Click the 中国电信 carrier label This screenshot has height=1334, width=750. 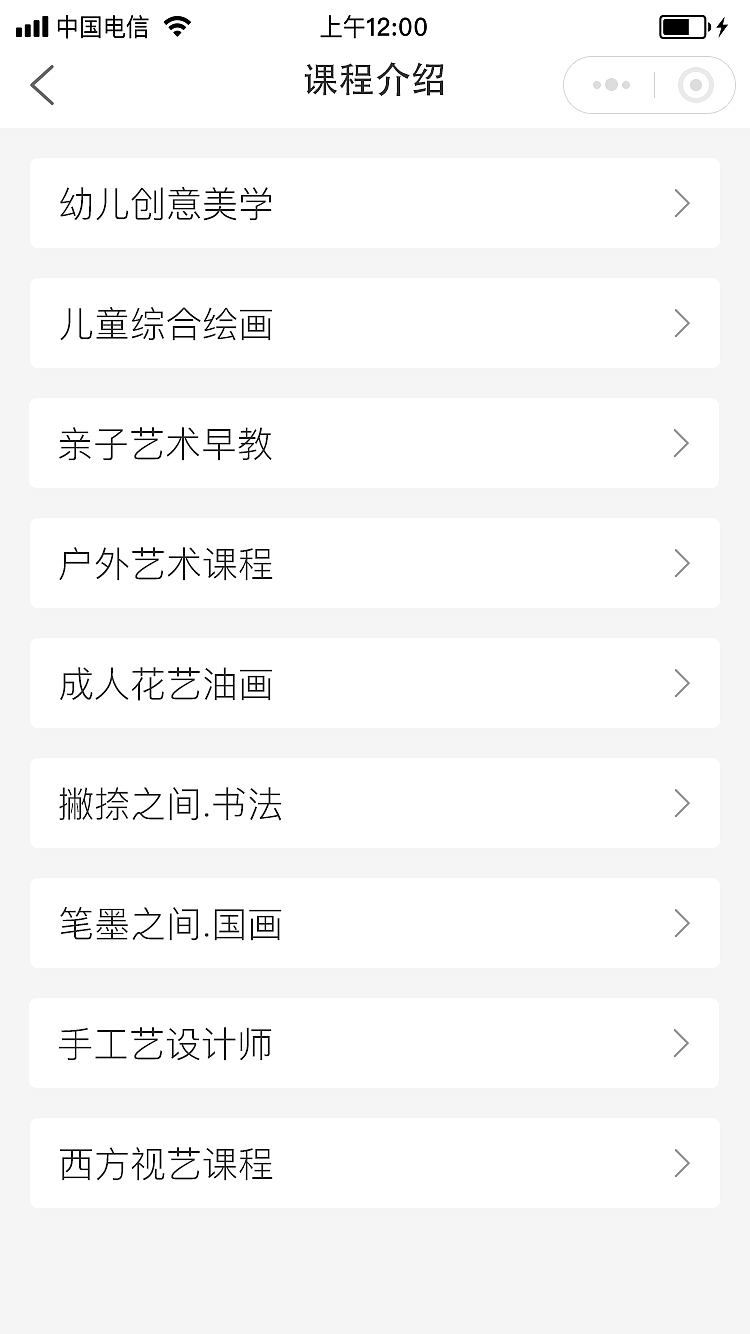(104, 27)
